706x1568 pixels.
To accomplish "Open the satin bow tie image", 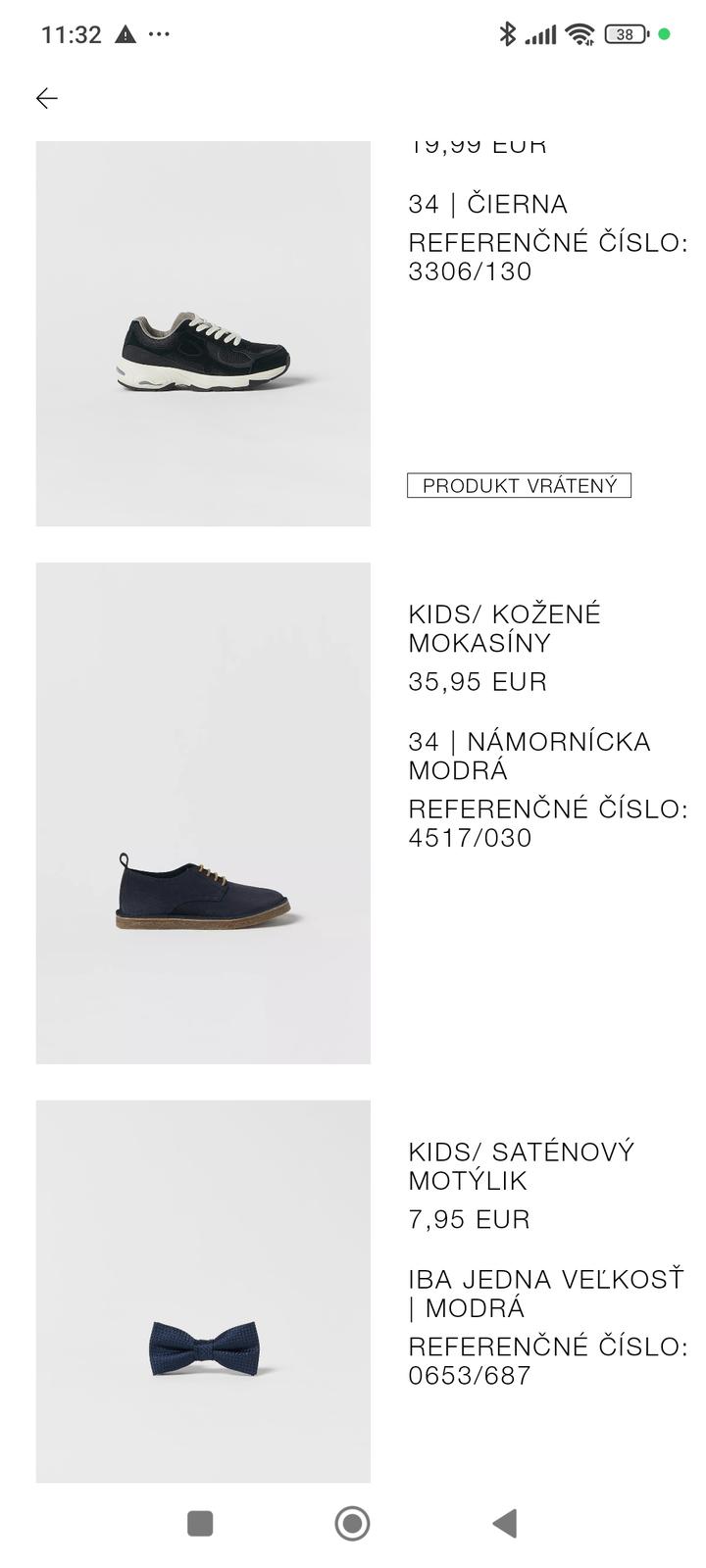I will point(203,1291).
